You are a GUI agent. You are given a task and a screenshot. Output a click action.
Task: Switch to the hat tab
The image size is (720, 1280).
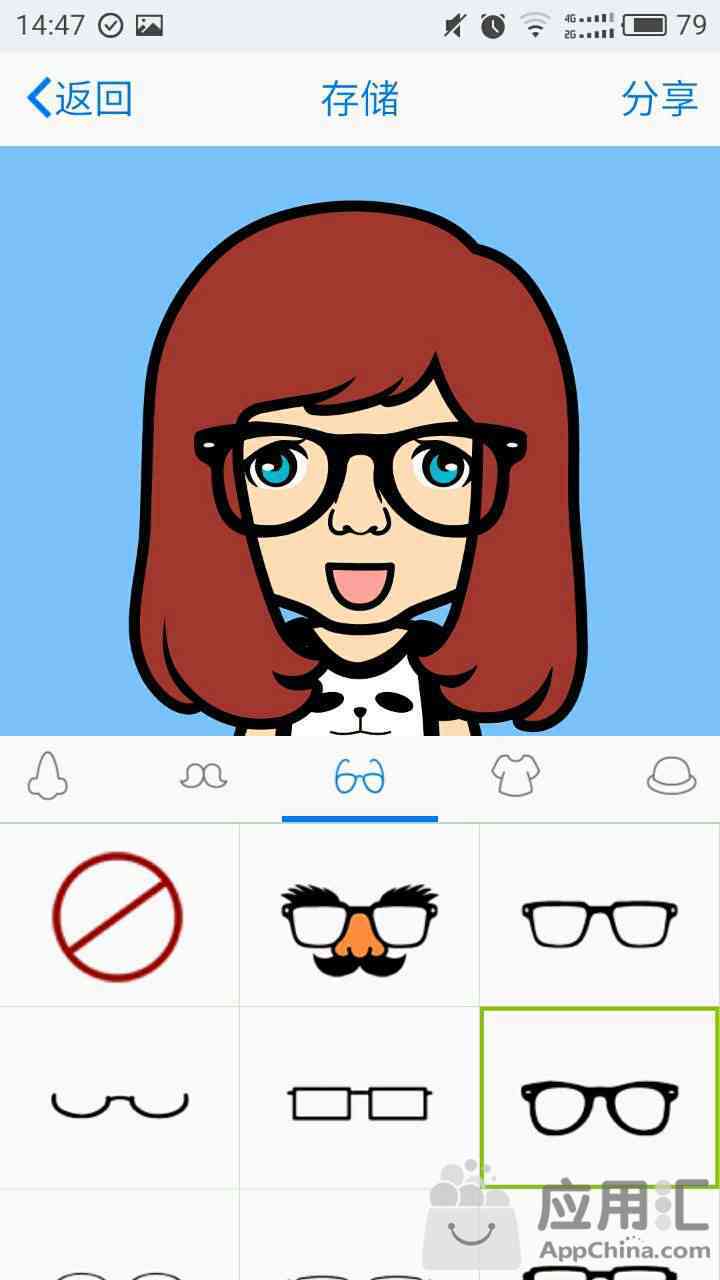click(671, 776)
